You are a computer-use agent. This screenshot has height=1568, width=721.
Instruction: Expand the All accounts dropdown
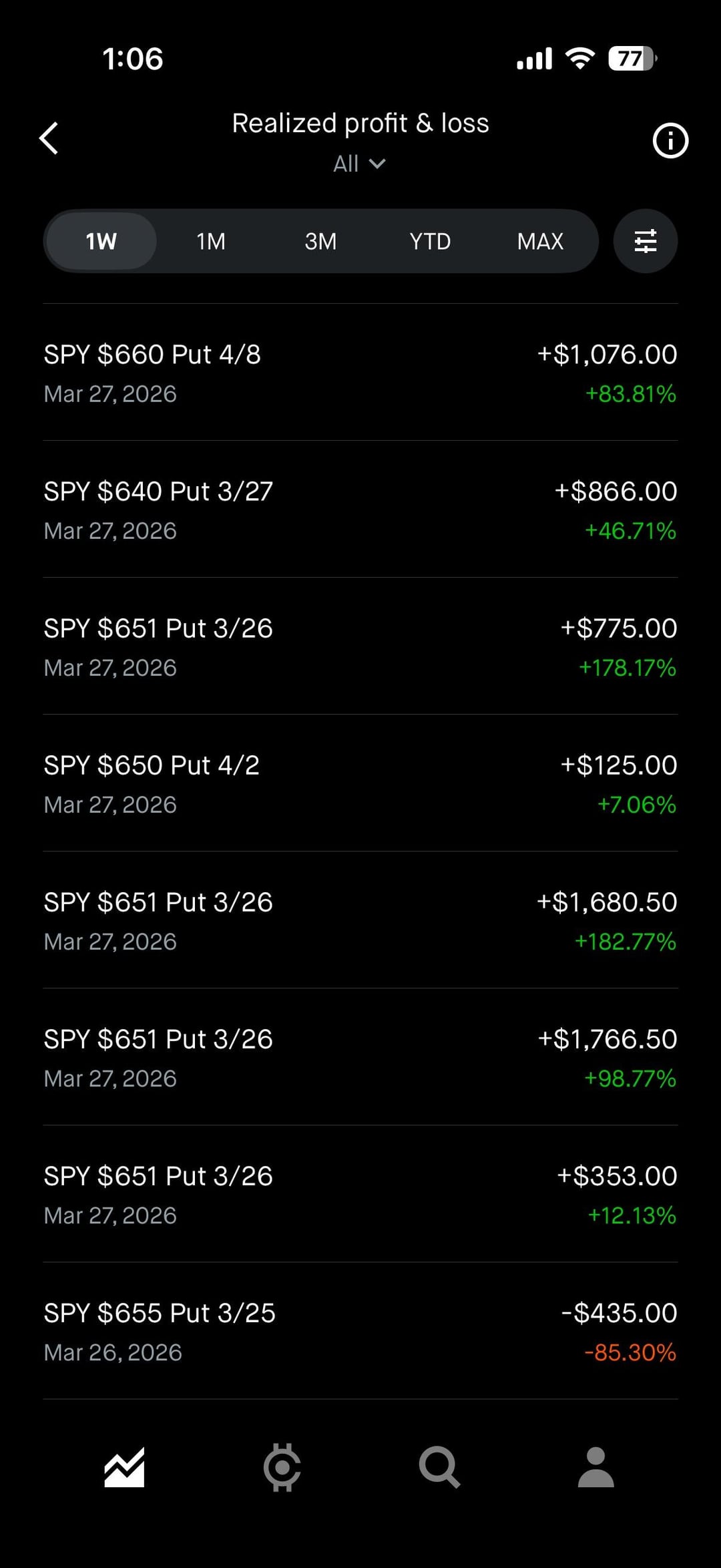tap(359, 164)
